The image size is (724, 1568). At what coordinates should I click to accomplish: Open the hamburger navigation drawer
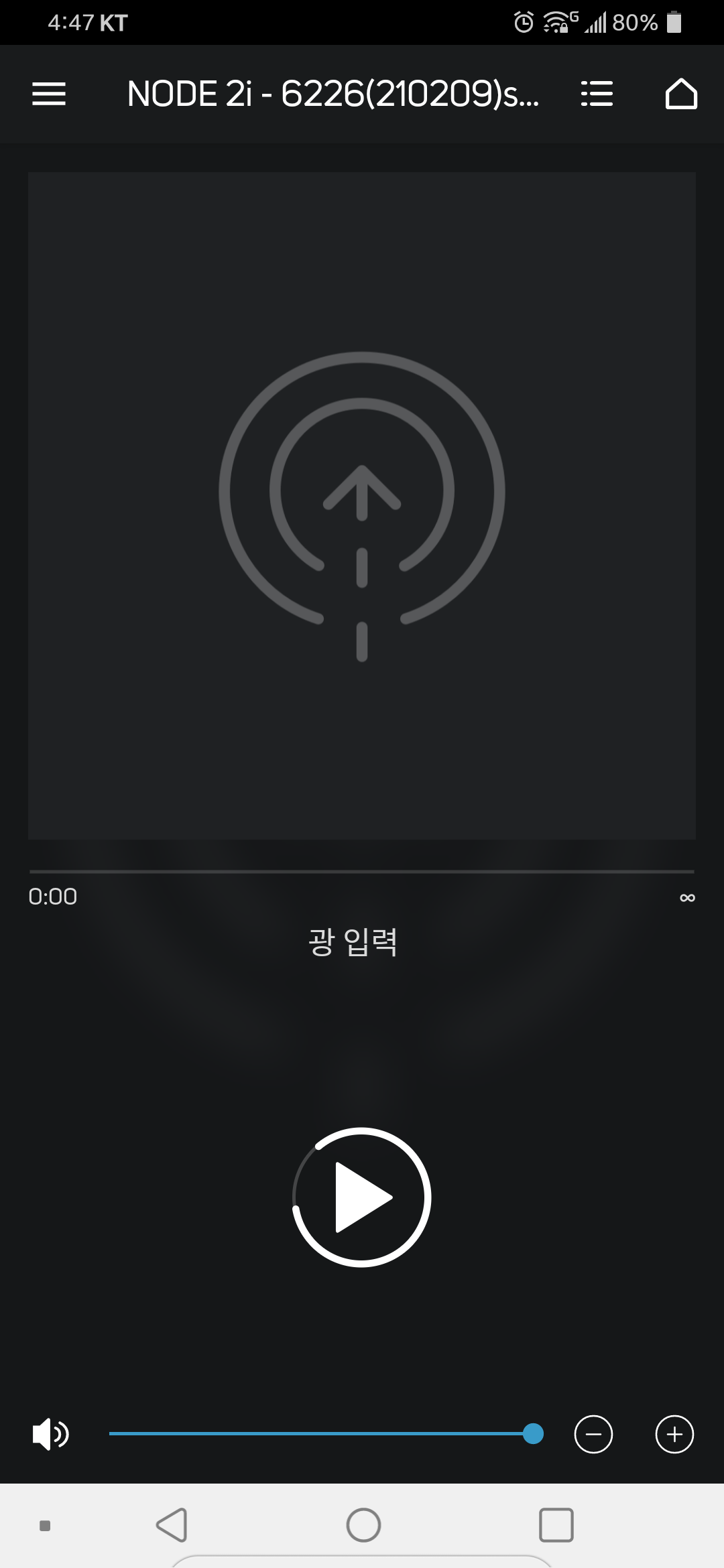[x=49, y=94]
